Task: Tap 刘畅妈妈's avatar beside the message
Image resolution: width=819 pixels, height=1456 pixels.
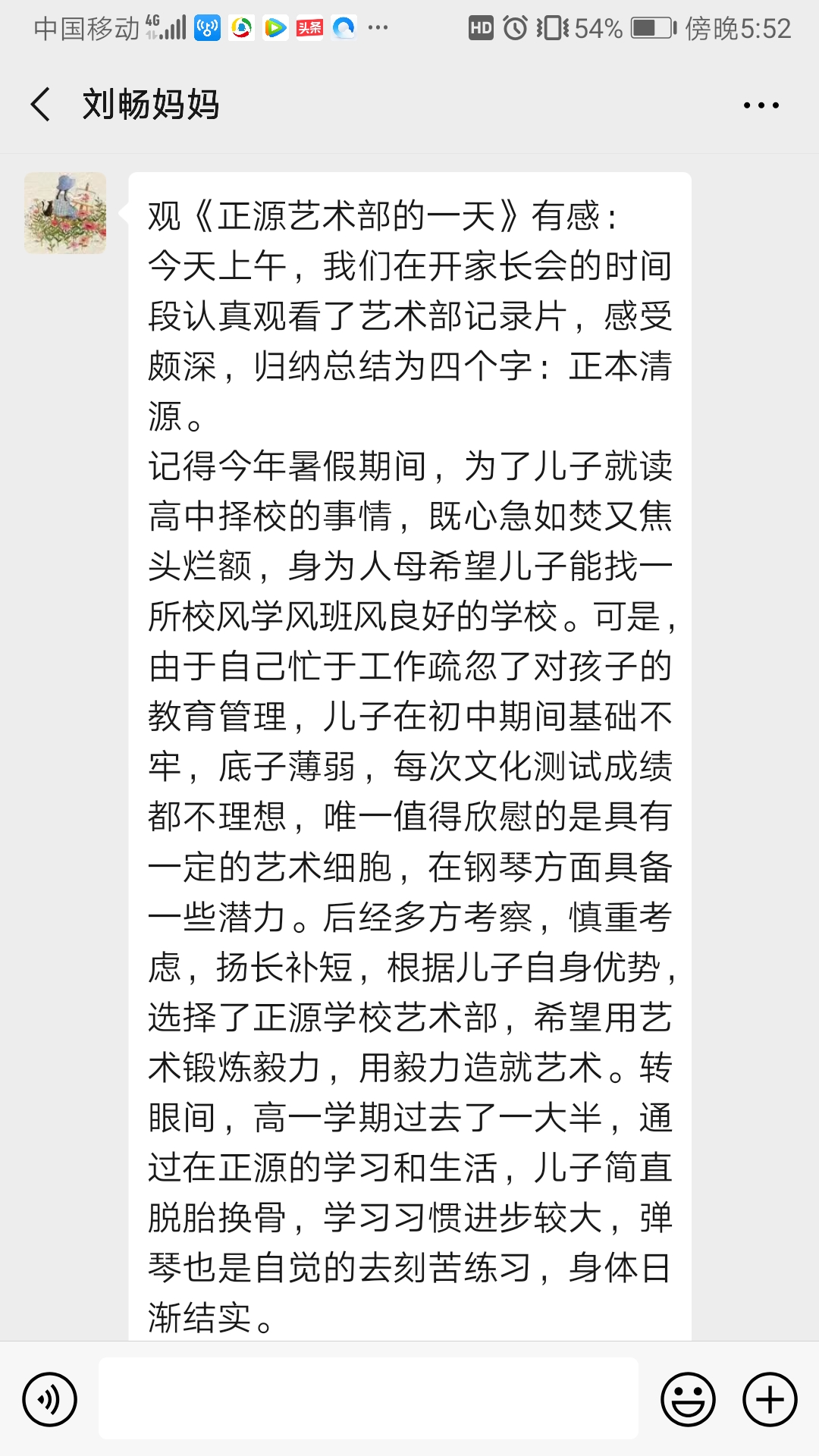Action: tap(65, 213)
